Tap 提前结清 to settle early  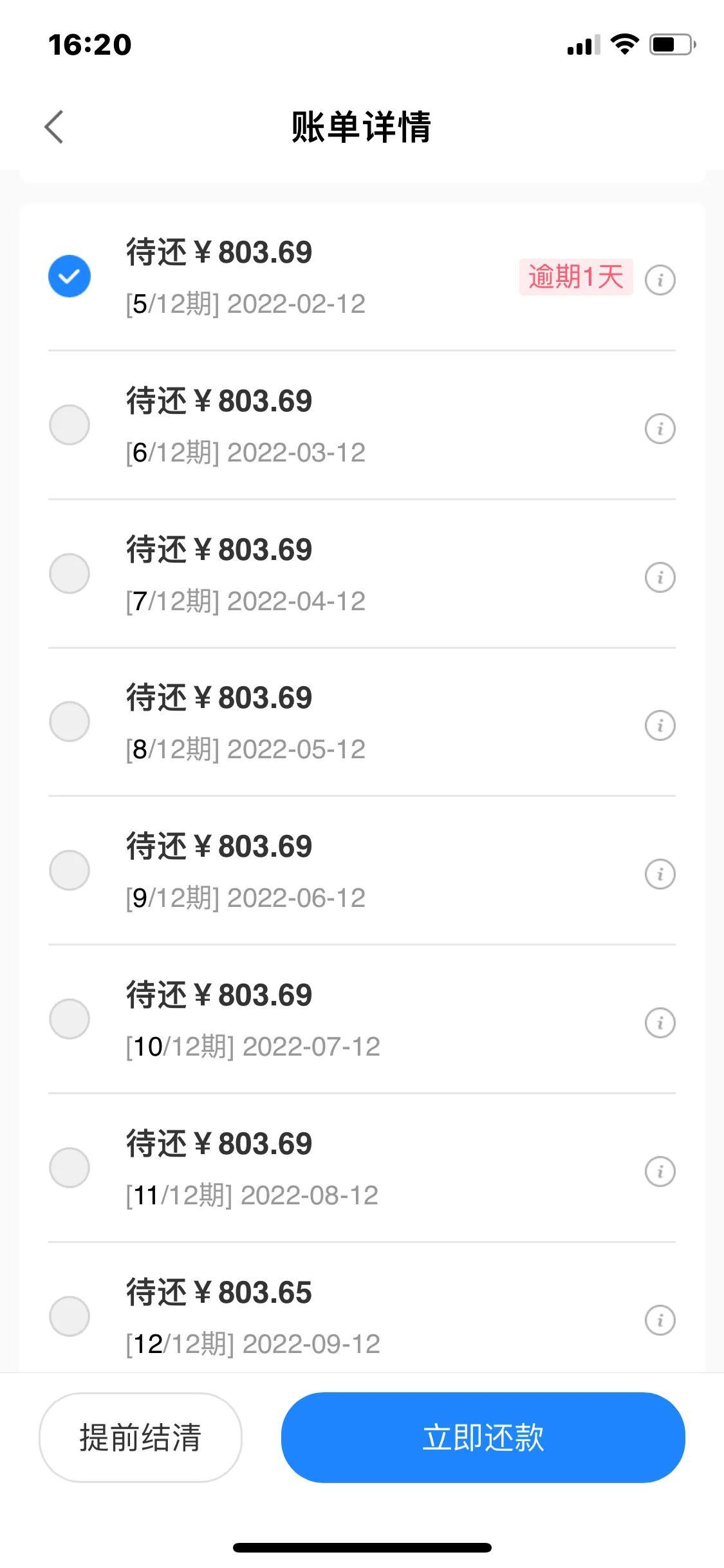pyautogui.click(x=140, y=1437)
